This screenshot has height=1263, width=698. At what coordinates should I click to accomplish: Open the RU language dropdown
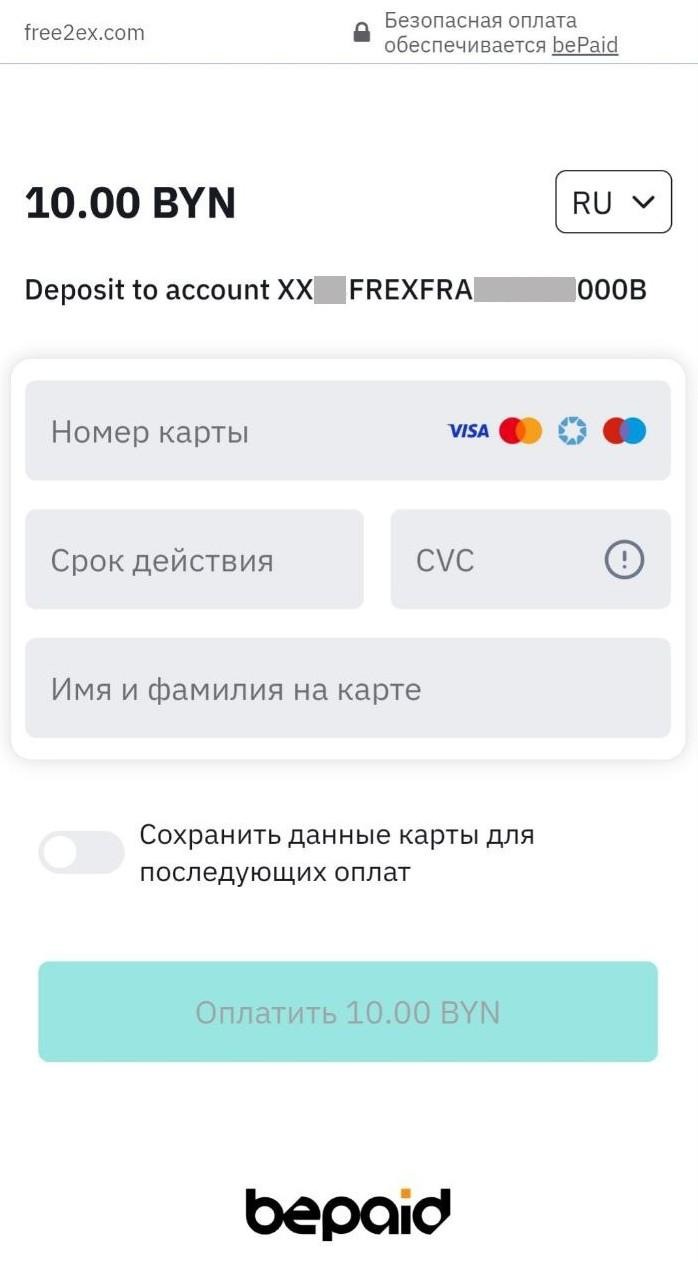pyautogui.click(x=613, y=202)
